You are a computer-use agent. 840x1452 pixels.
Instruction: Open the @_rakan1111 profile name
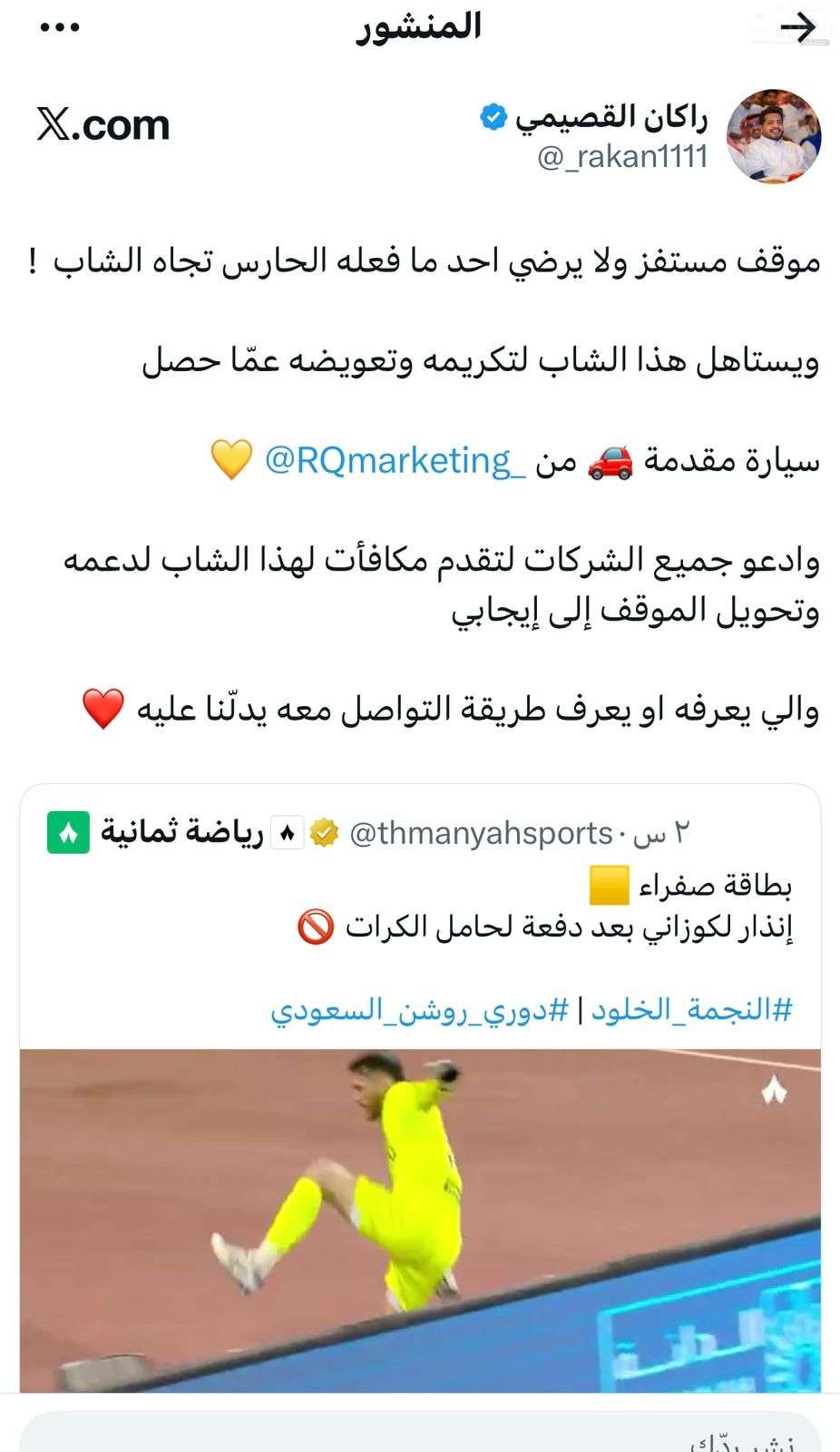click(x=610, y=118)
